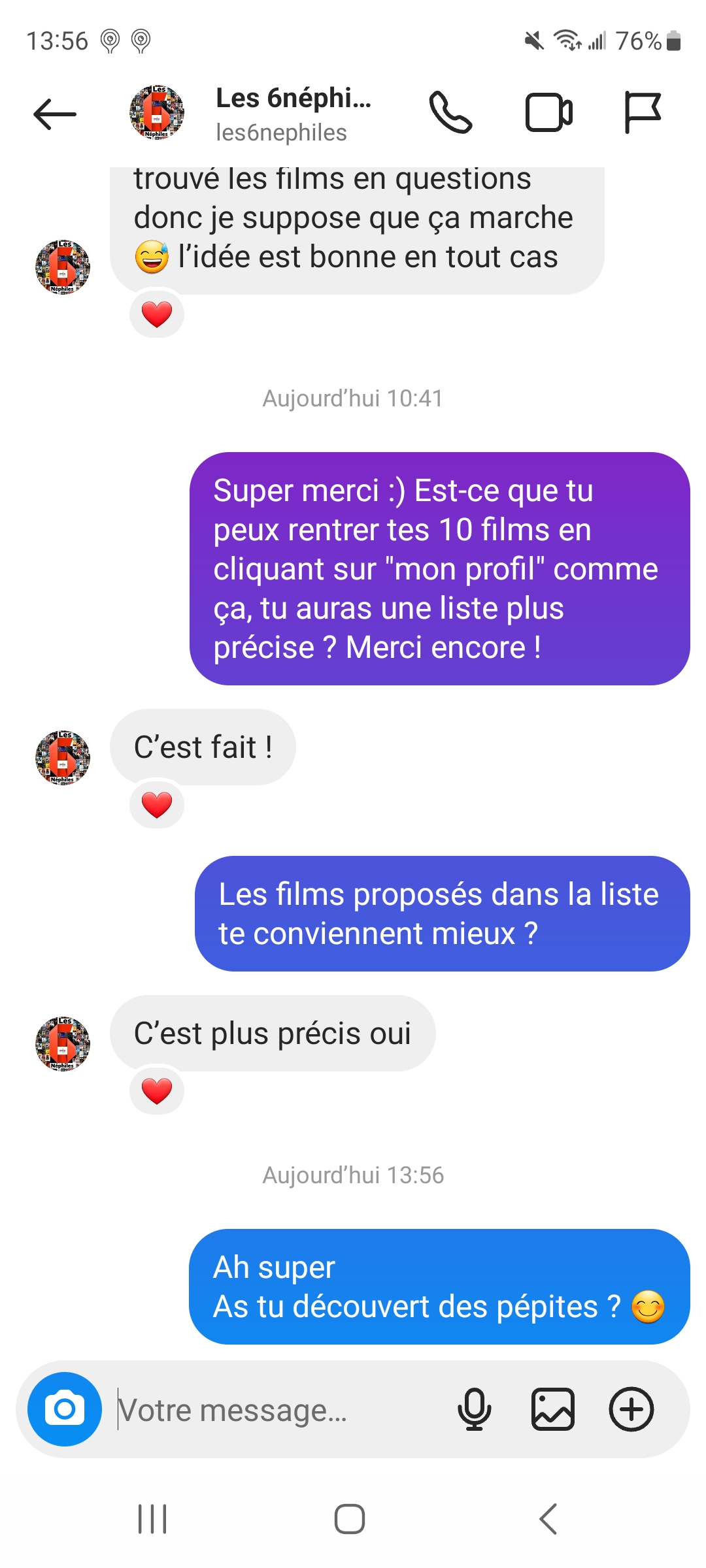Start a video call with les6nephiles
Viewport: 706px width, 1568px height.
coord(549,113)
